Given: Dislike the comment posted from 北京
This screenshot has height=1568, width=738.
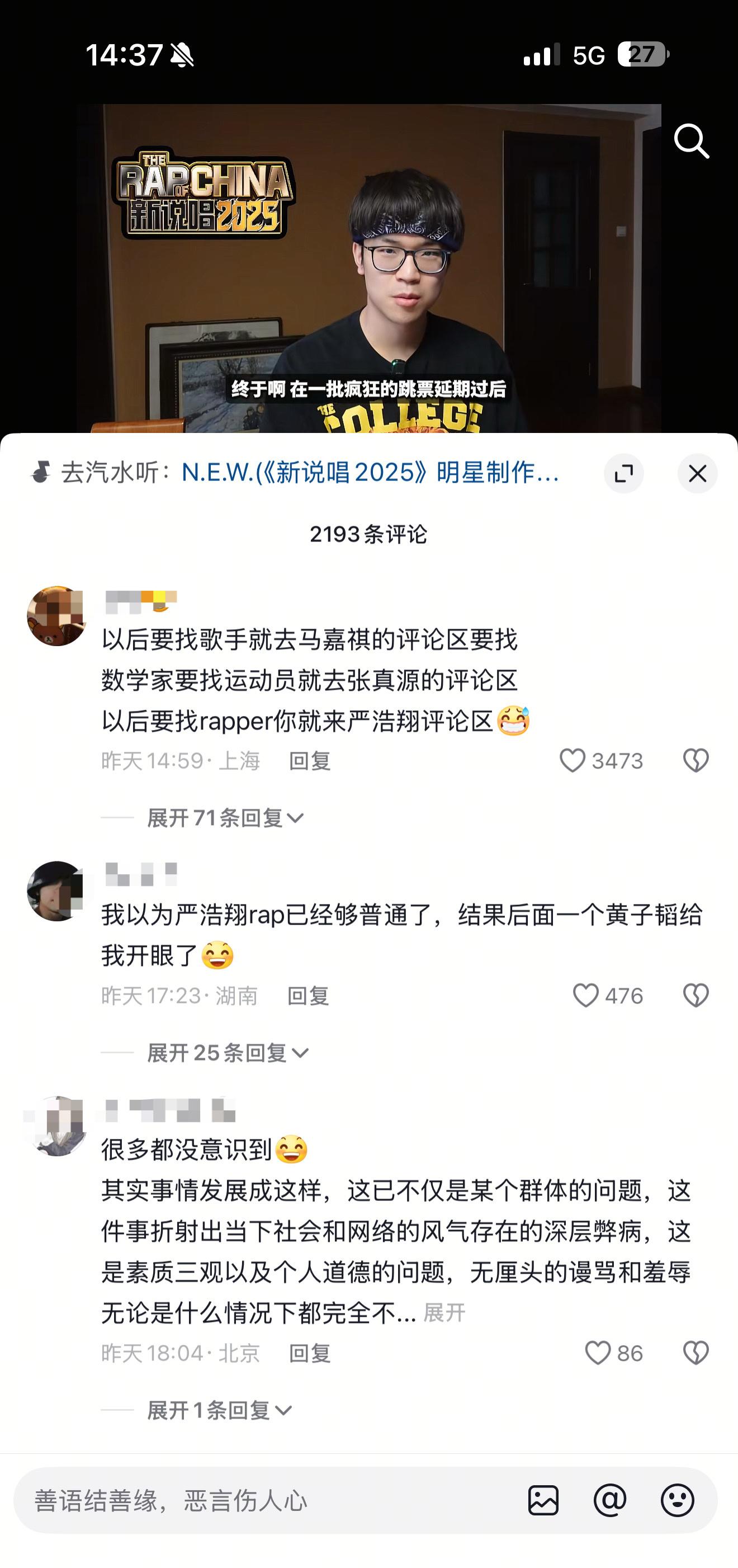Looking at the screenshot, I should [x=696, y=1353].
